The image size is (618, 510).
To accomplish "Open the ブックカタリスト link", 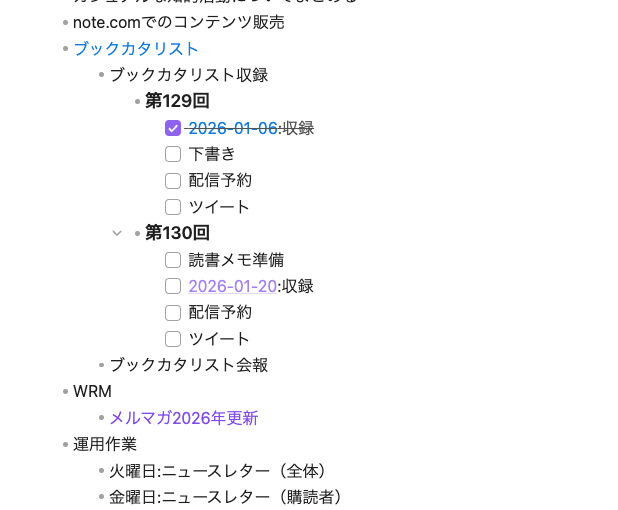I will pos(135,49).
